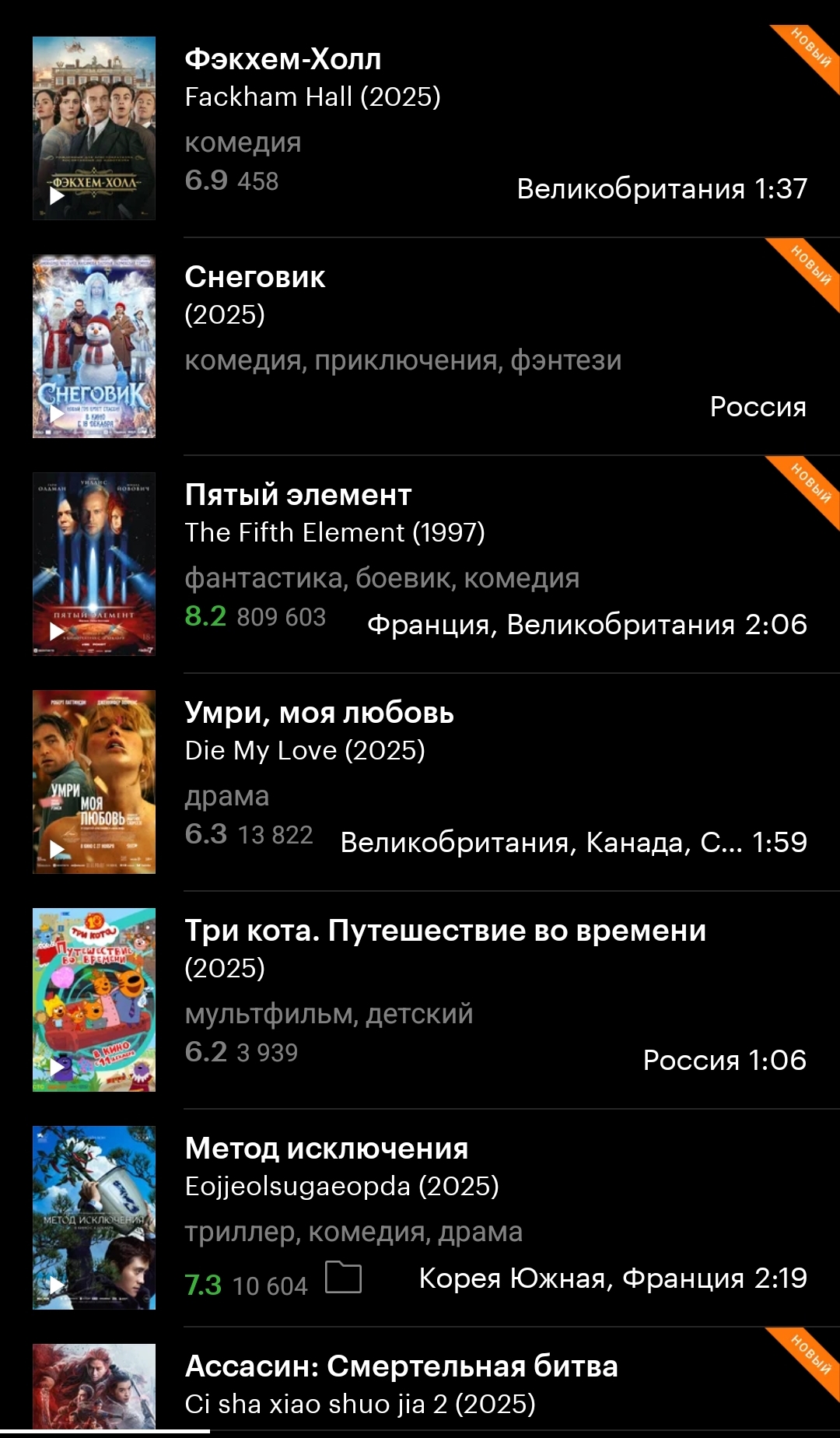Image resolution: width=840 pixels, height=1438 pixels.
Task: Open the Фэкхем-Холл movie page
Action: click(x=283, y=60)
